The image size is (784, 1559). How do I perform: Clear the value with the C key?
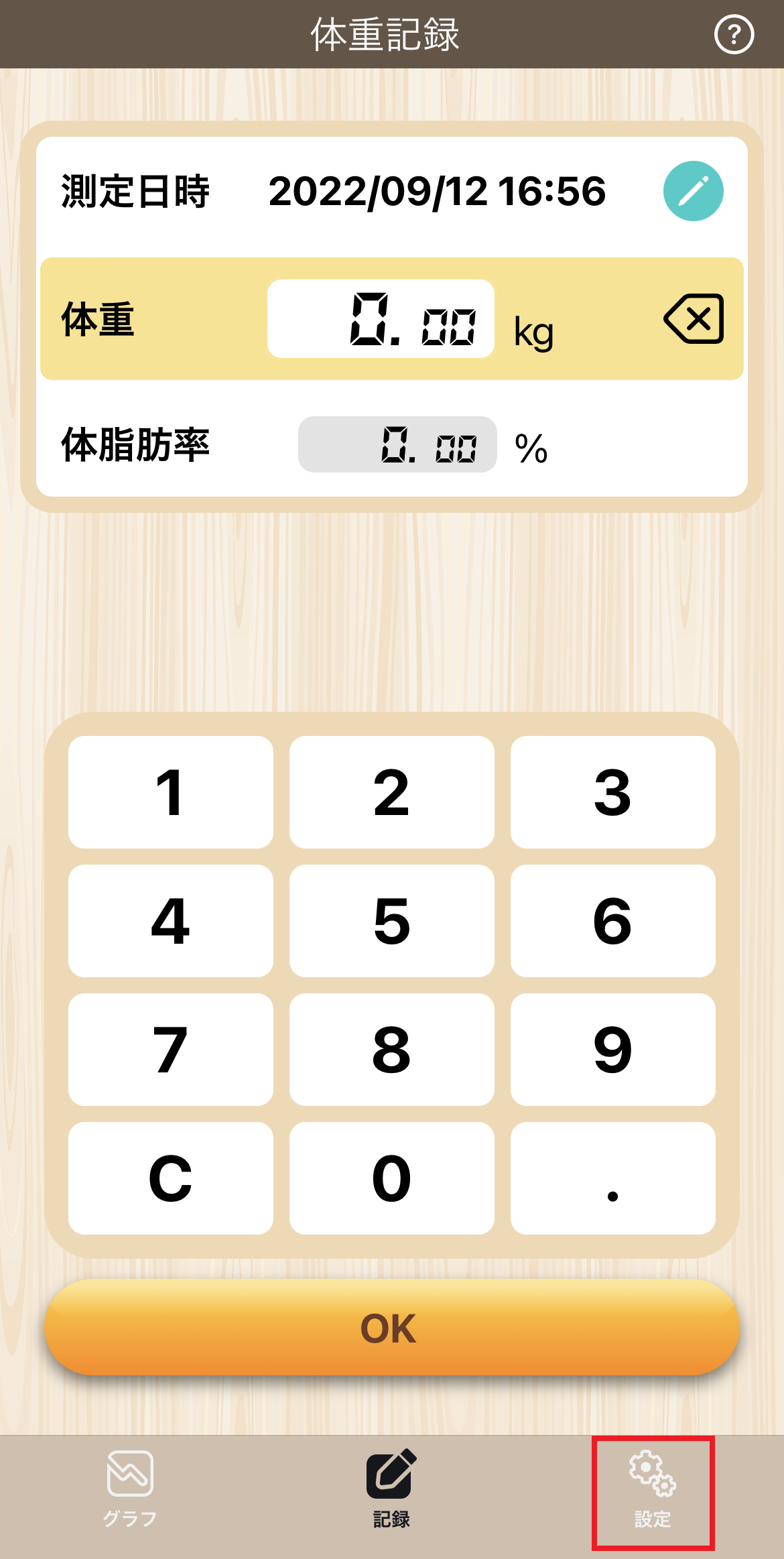point(170,1178)
